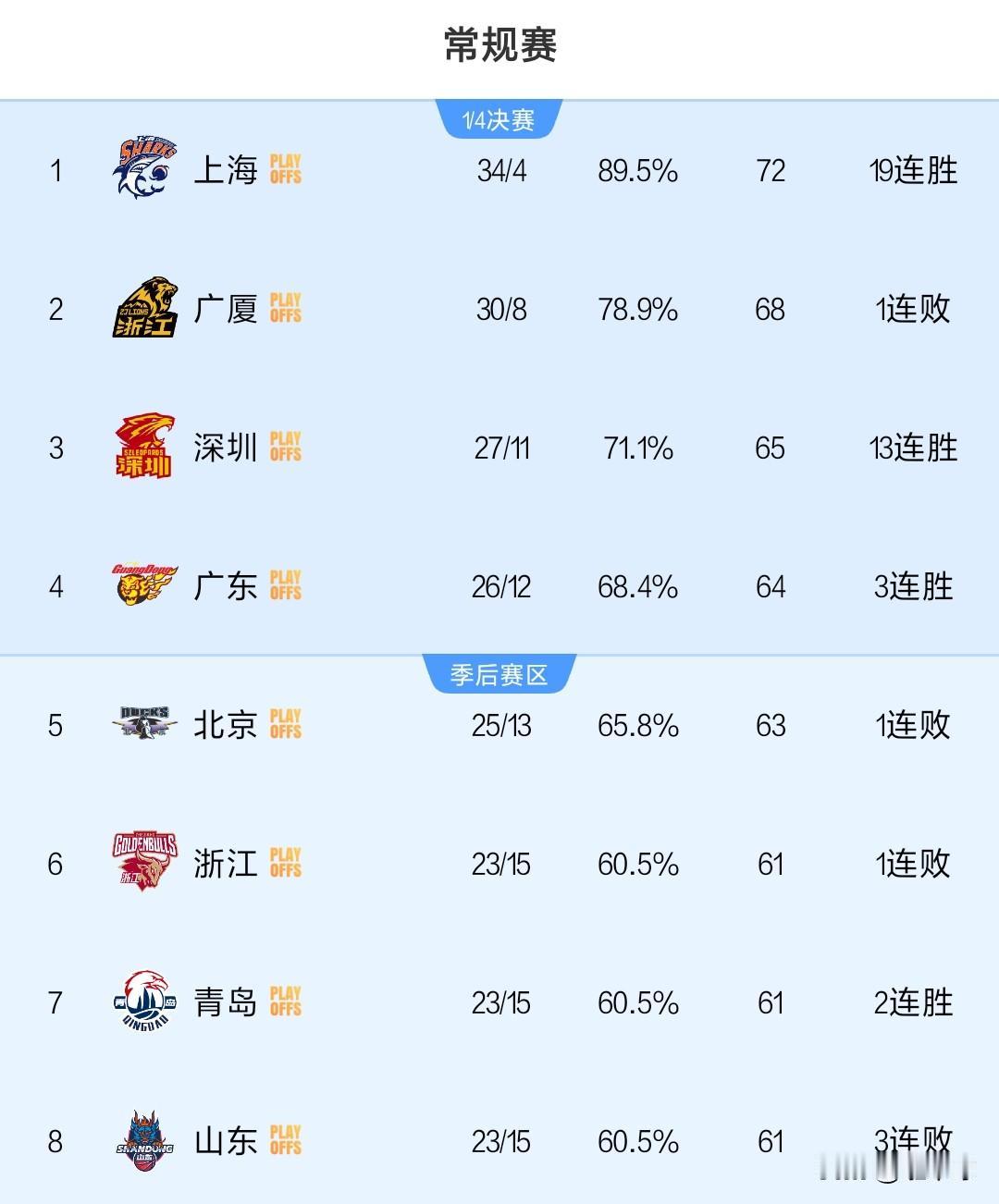Open the 北京 team row entry
The width and height of the screenshot is (999, 1204).
point(225,726)
